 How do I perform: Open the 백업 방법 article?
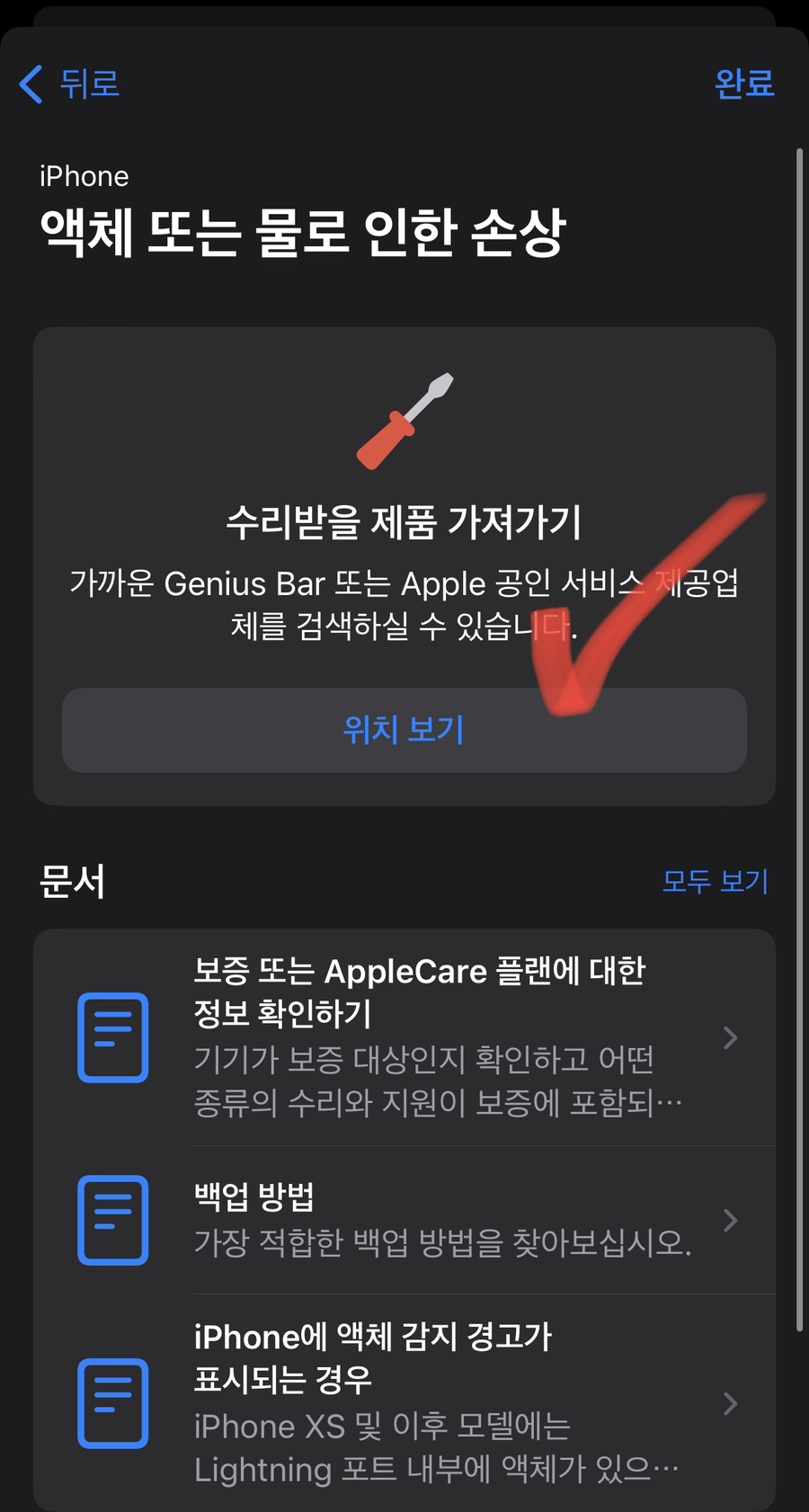404,1220
